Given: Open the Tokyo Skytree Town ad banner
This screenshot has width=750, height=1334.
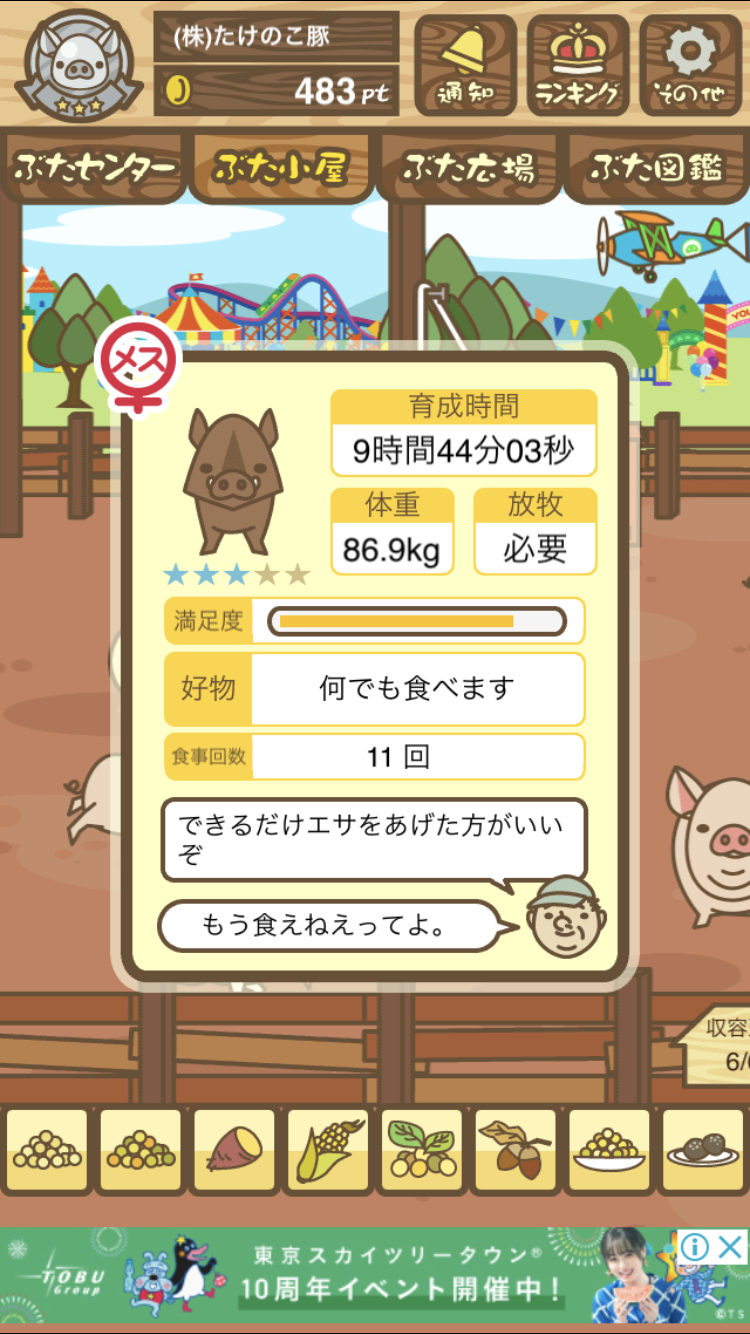Looking at the screenshot, I should point(375,1275).
